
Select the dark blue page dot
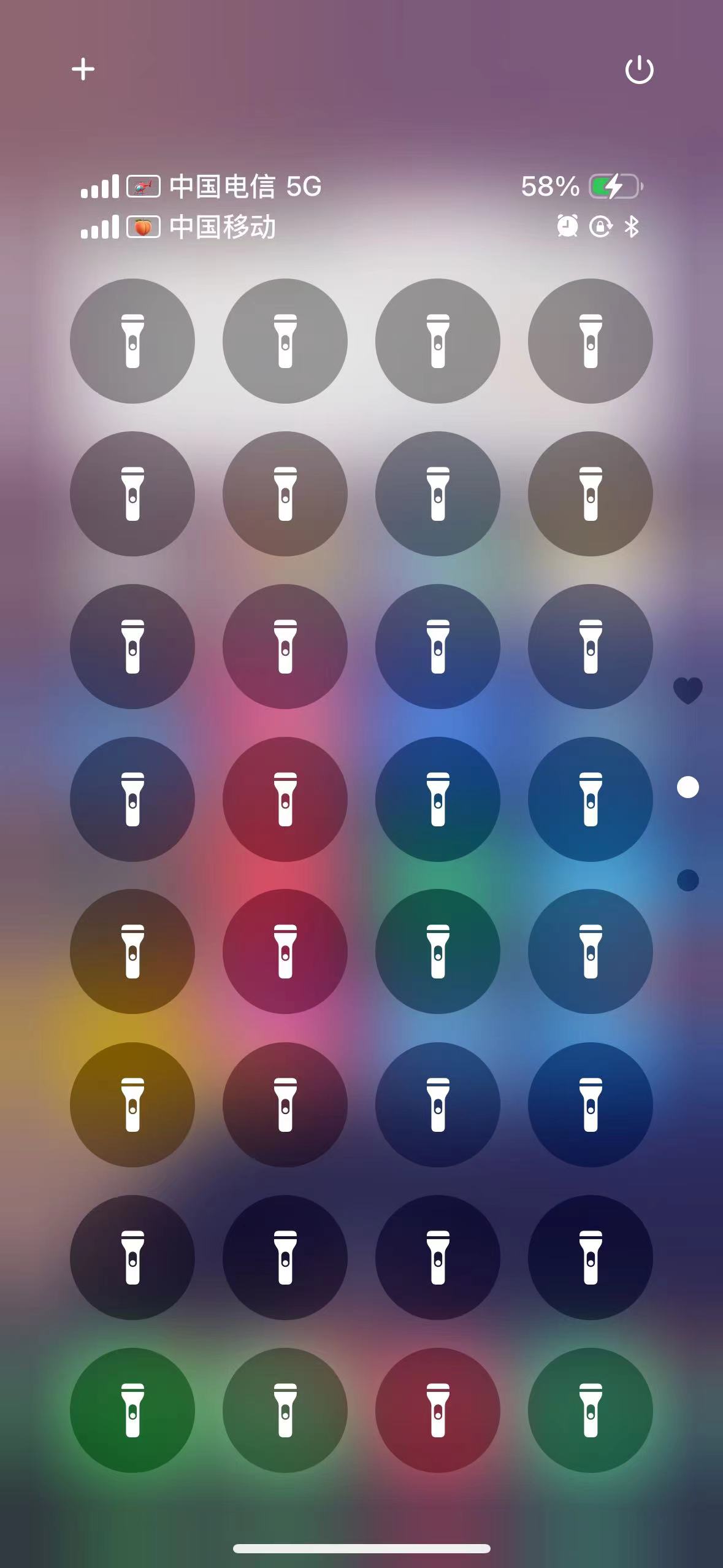pos(687,880)
